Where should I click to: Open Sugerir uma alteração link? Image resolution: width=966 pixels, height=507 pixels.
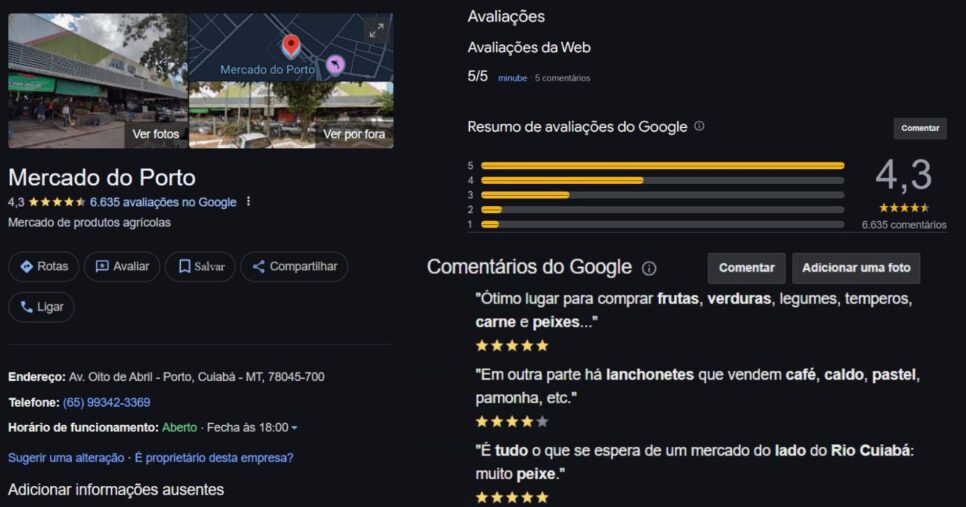pos(67,457)
